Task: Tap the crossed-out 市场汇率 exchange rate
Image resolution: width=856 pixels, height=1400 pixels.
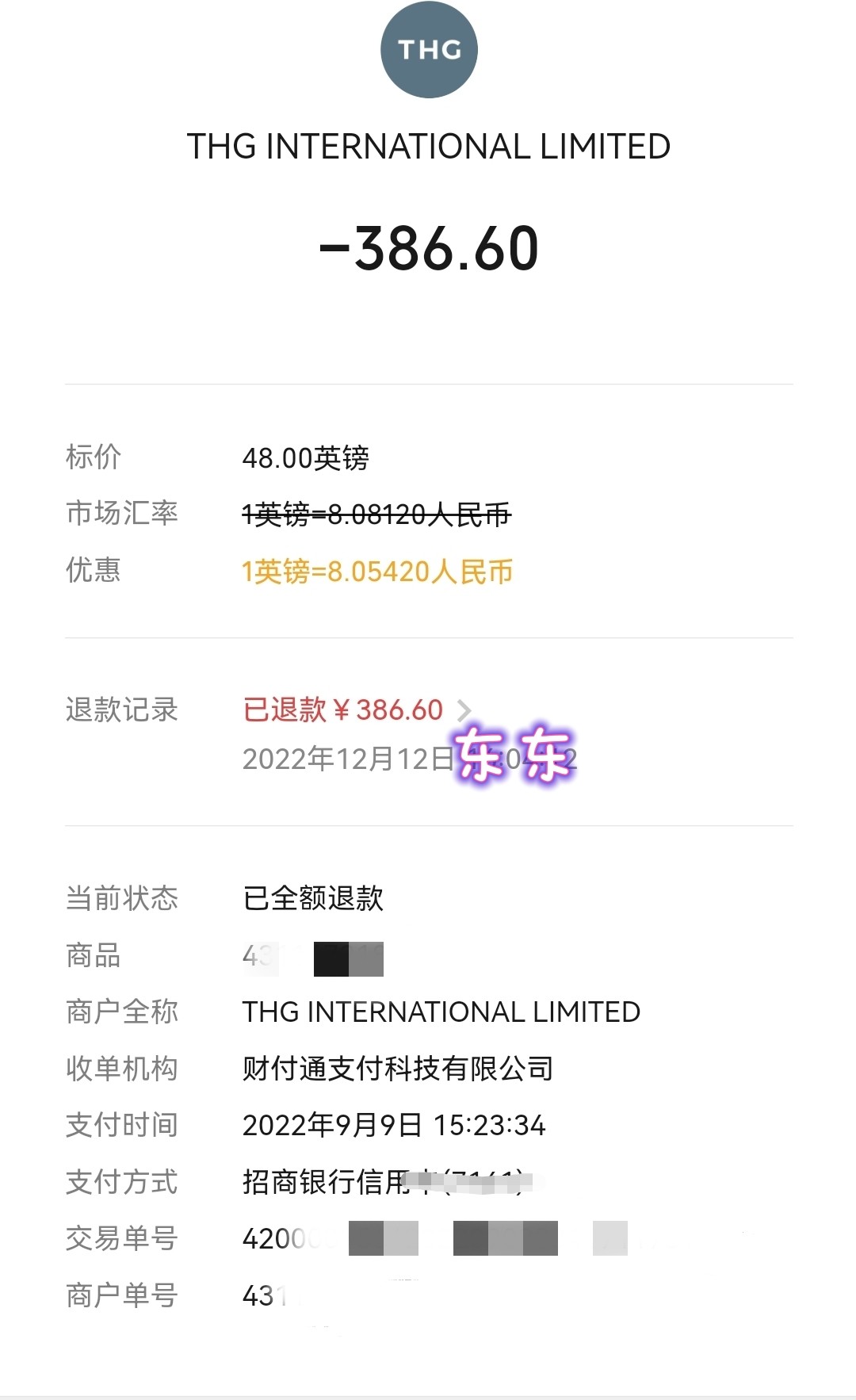Action: click(x=376, y=513)
